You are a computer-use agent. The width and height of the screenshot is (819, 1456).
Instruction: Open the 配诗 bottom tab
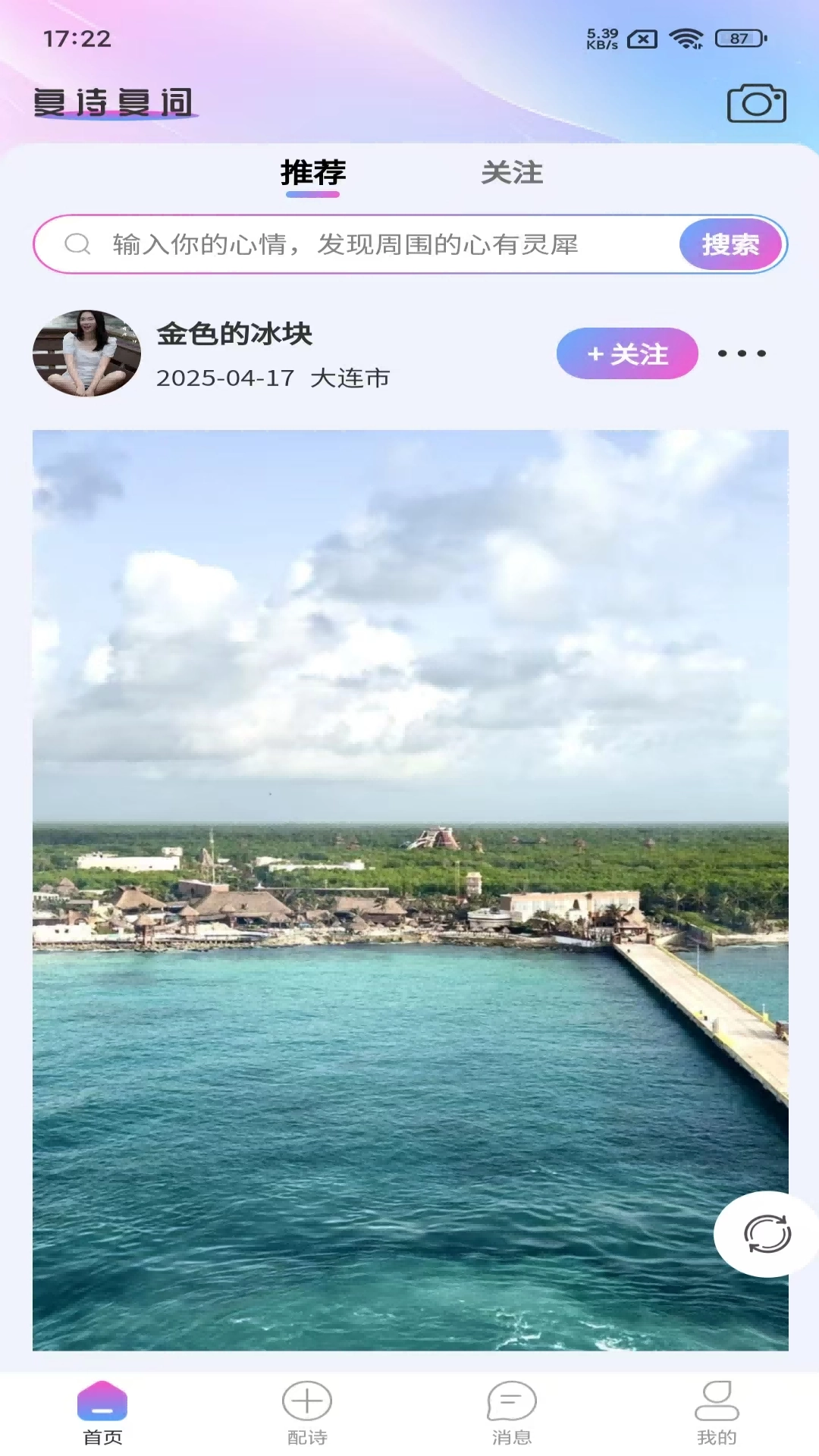coord(307,1413)
